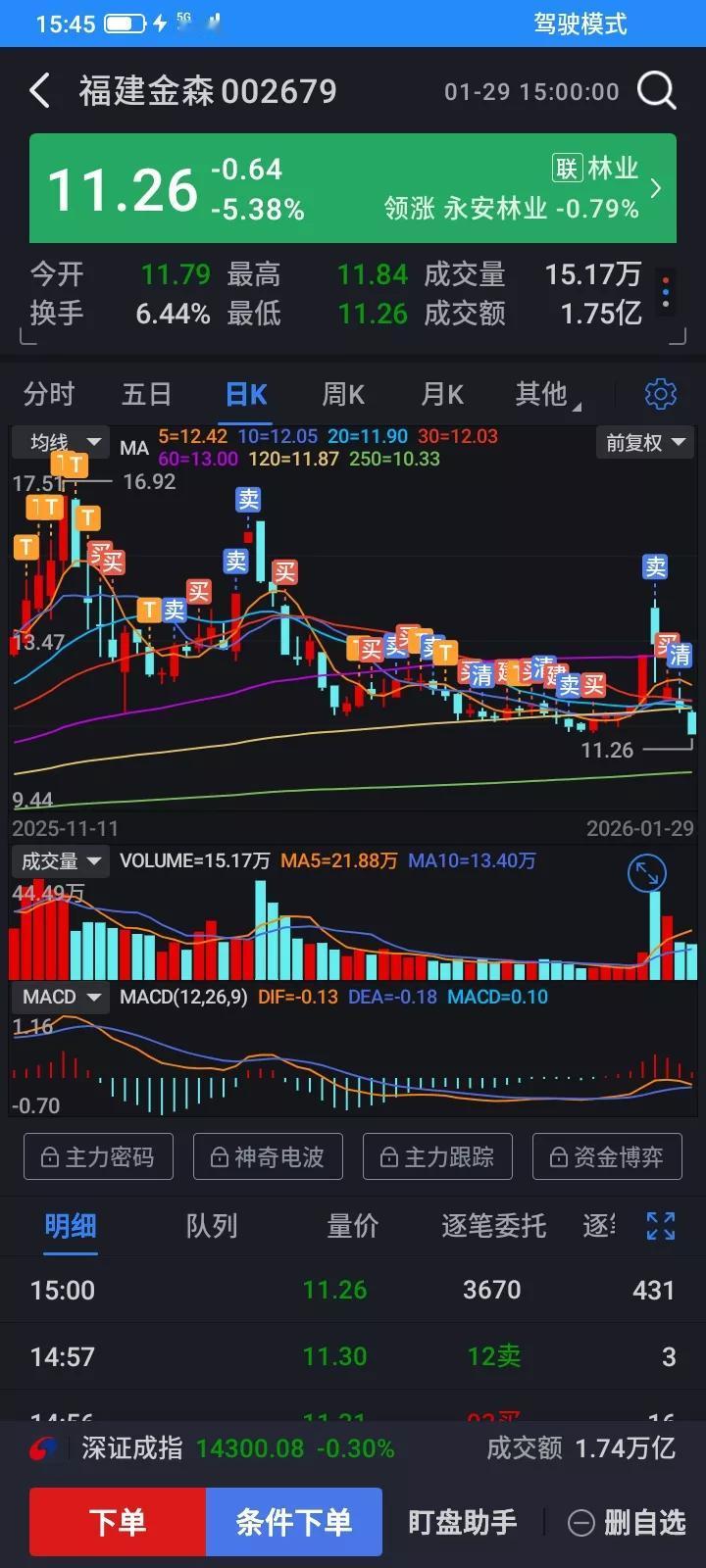
Task: Unlock the 资金博弈 feature
Action: (607, 1156)
